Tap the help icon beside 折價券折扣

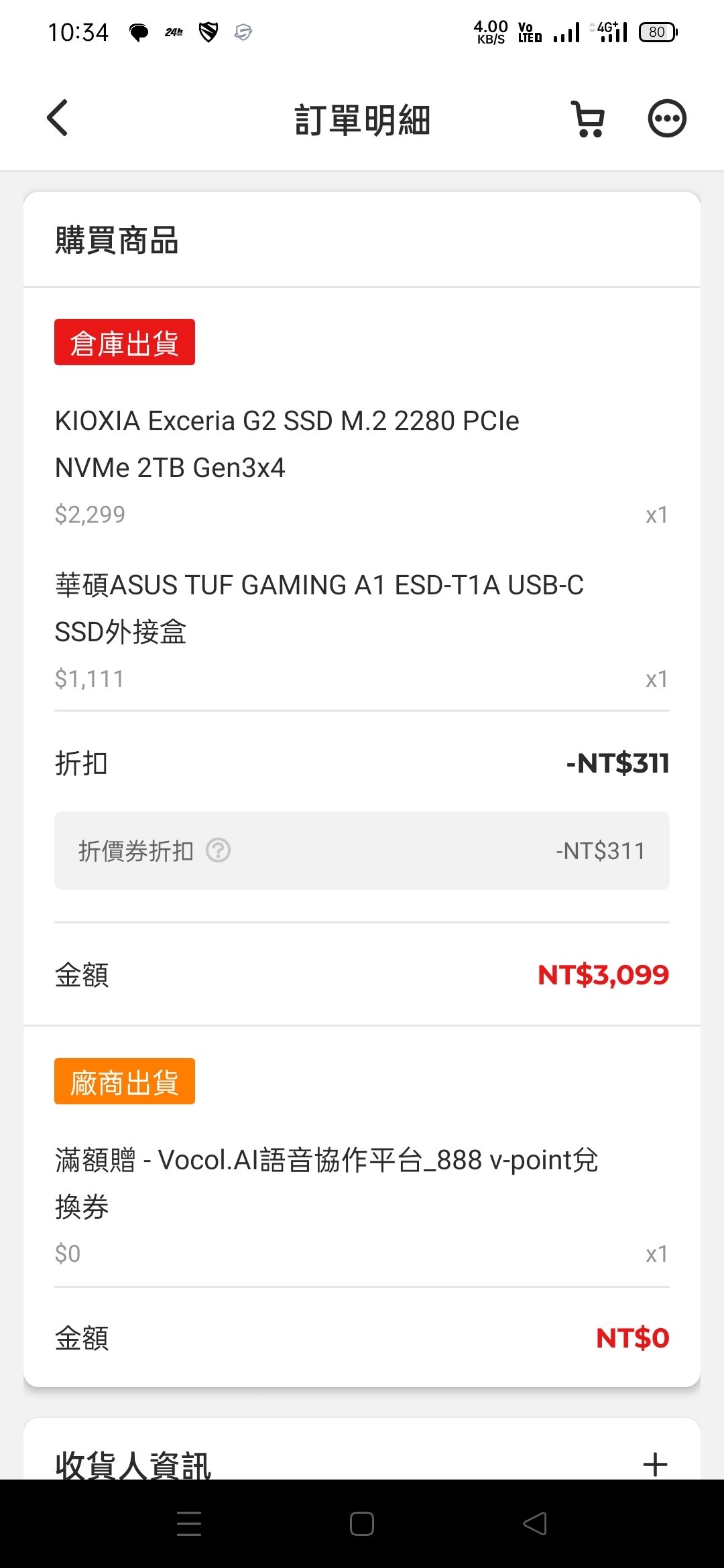coord(218,850)
